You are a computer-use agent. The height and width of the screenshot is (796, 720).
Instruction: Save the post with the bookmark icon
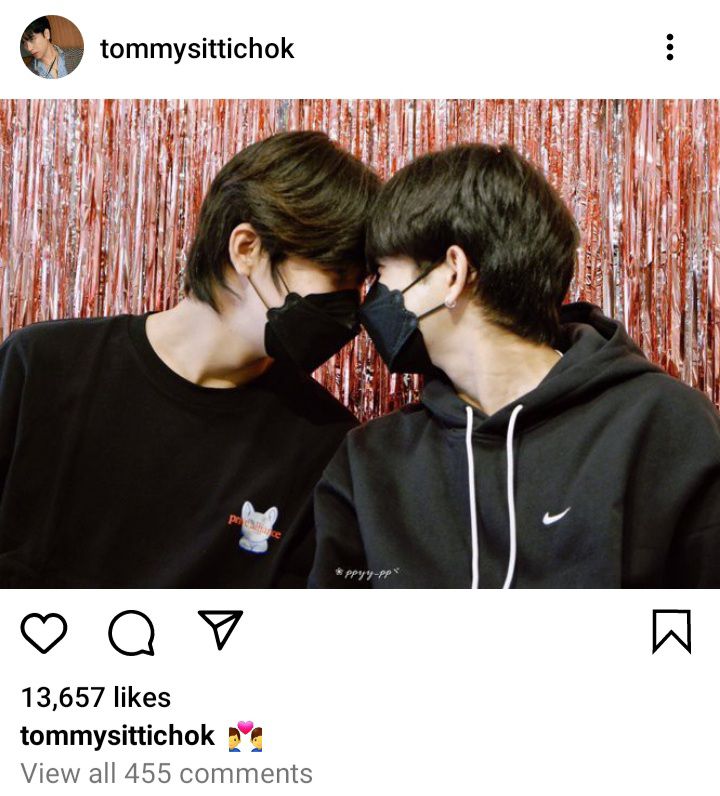(671, 631)
